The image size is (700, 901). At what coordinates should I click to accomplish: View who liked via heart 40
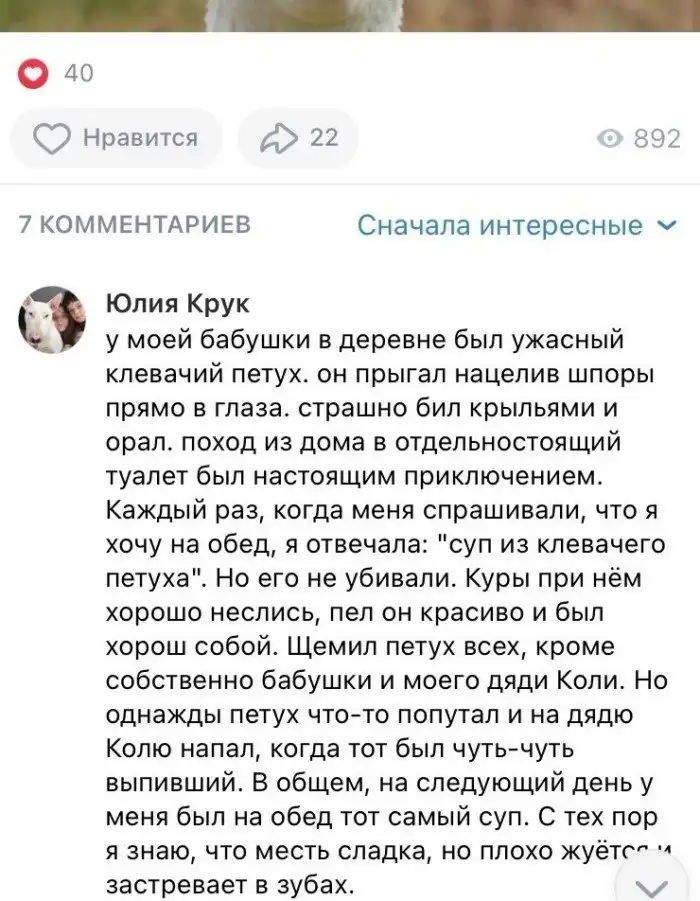(57, 73)
